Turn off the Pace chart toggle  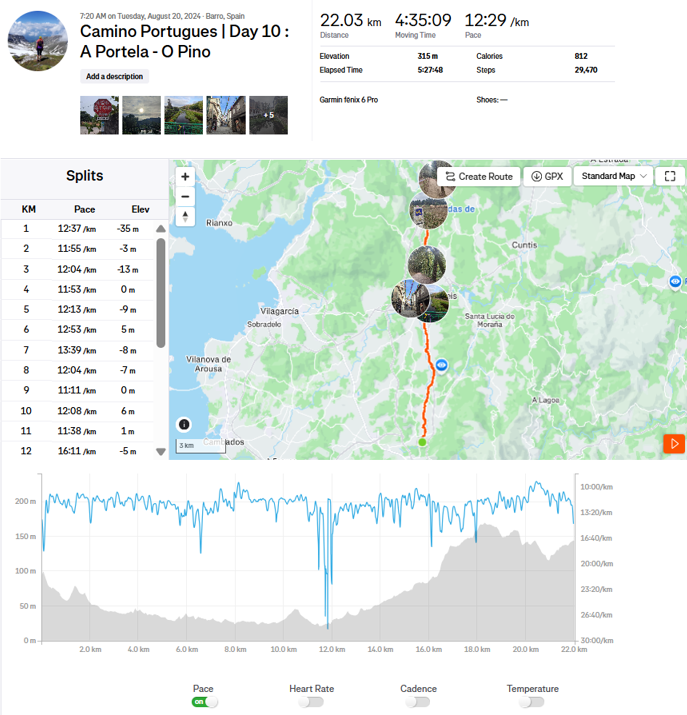(x=205, y=702)
